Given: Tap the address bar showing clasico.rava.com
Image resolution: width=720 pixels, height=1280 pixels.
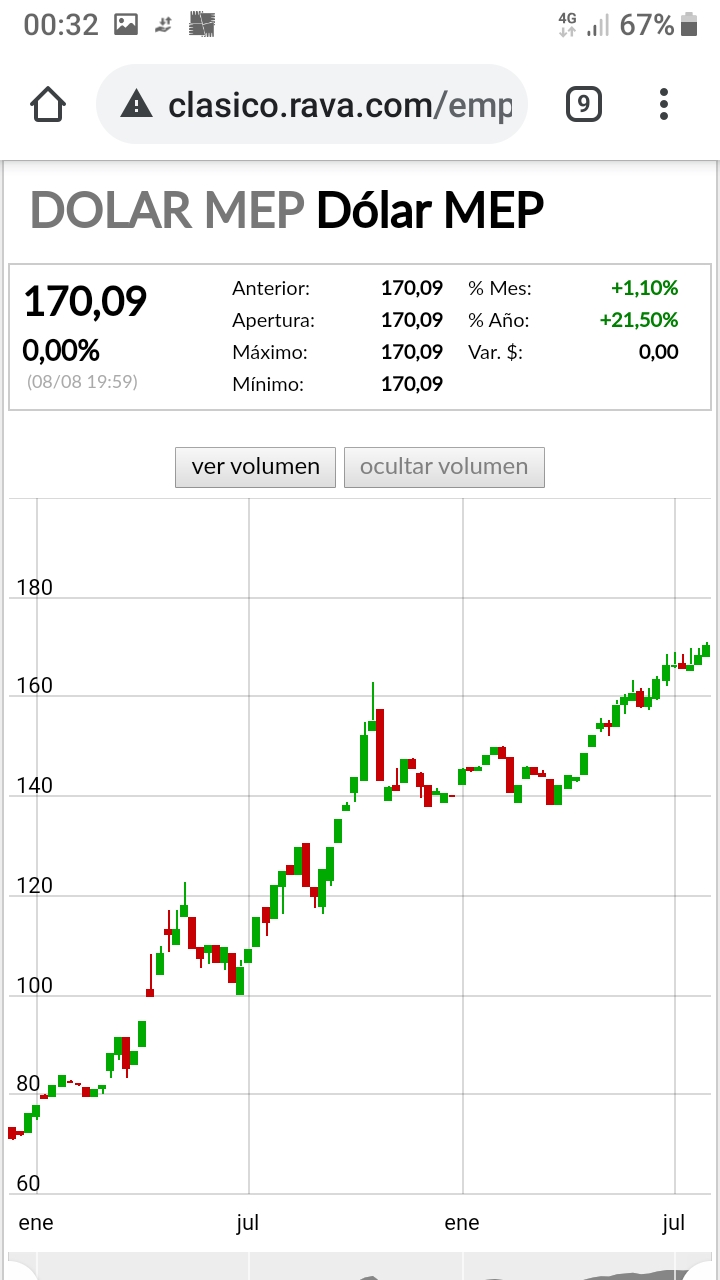Looking at the screenshot, I should (320, 104).
